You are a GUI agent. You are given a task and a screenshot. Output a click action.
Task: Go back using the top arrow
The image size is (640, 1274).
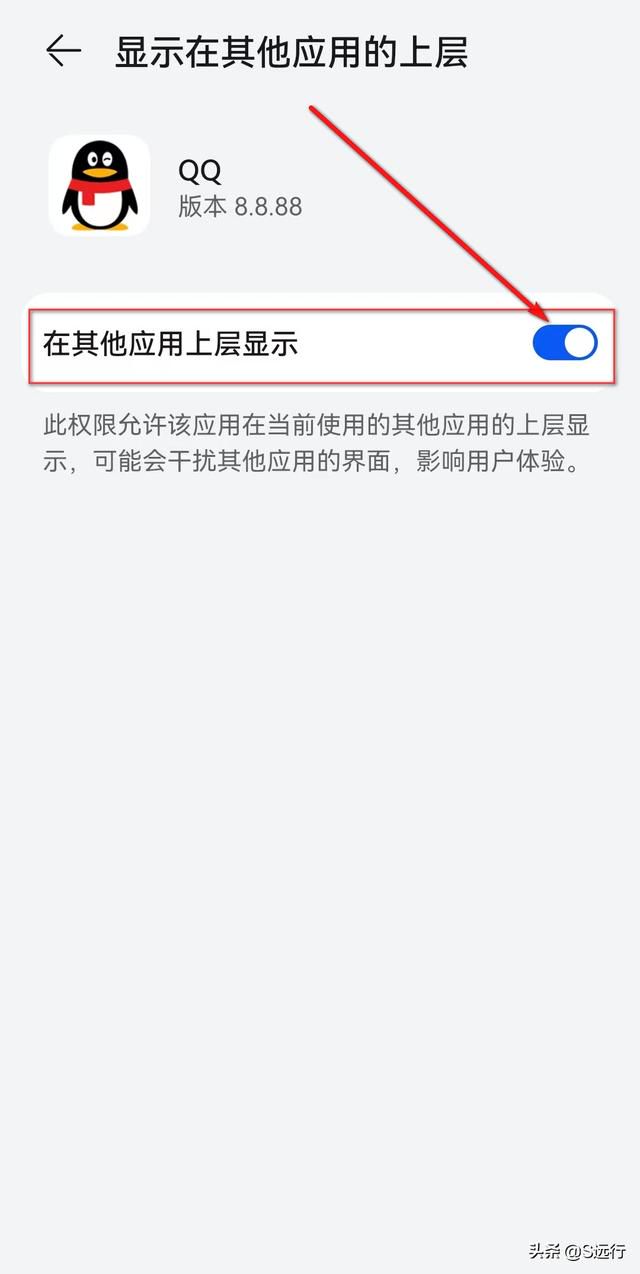[x=63, y=52]
